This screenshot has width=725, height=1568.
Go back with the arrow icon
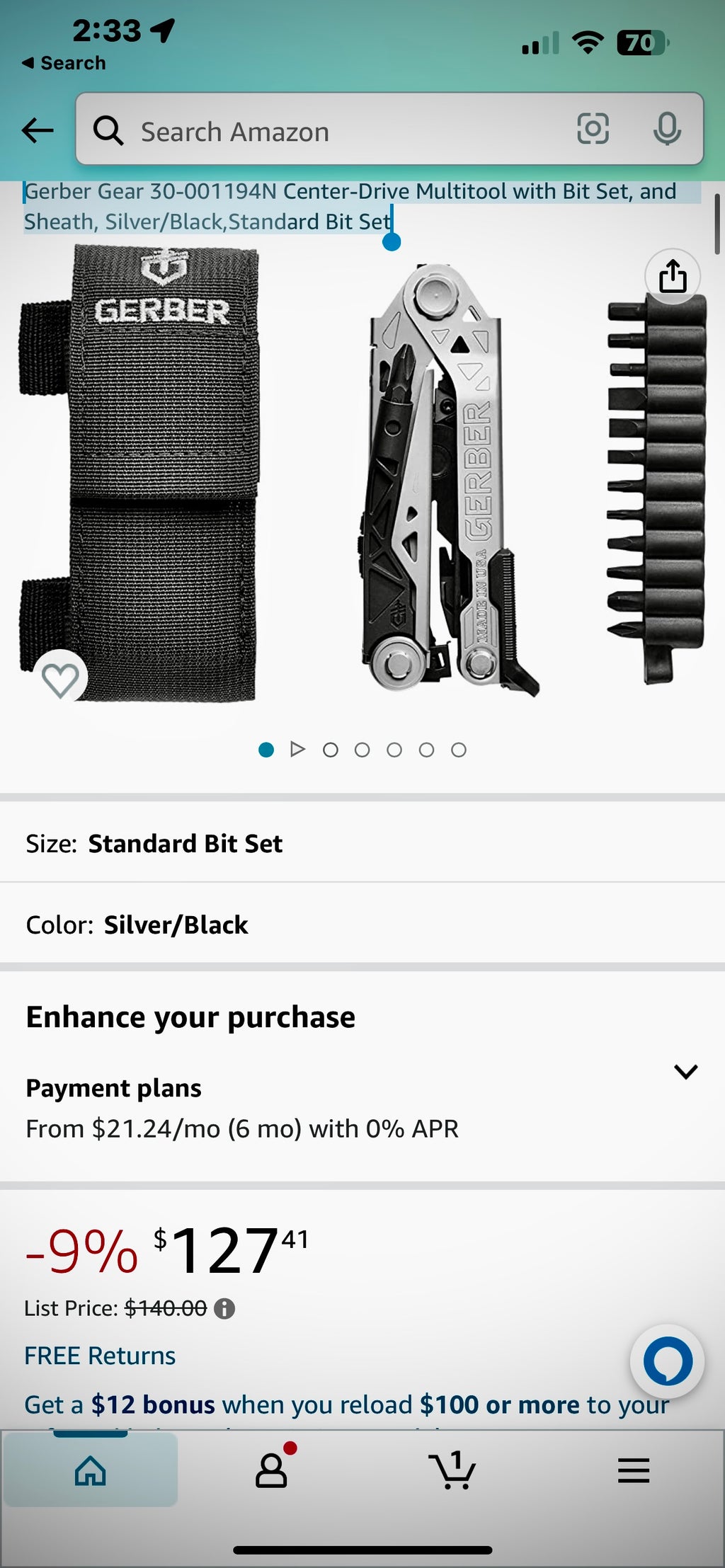(x=37, y=130)
